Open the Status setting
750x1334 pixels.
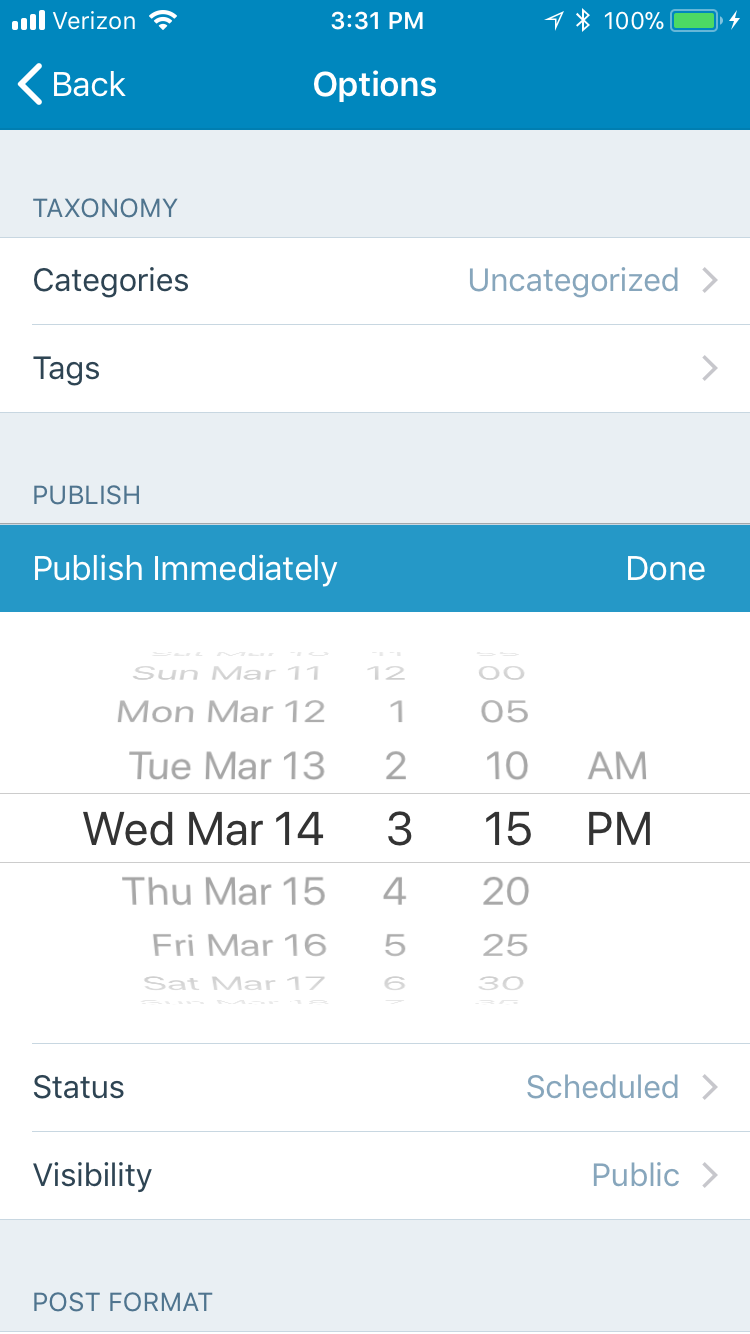(x=375, y=1087)
